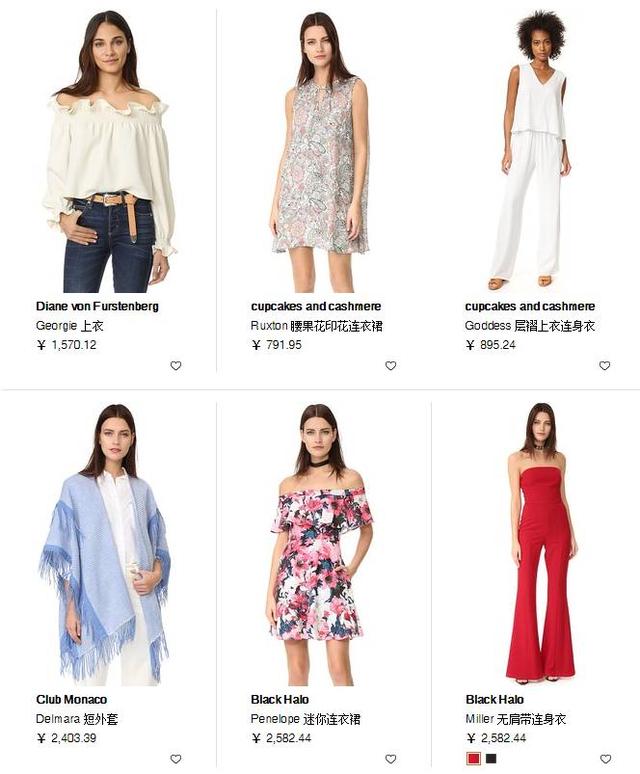Select the black swatch for Miller jumpsuit
The height and width of the screenshot is (774, 640).
click(x=491, y=759)
